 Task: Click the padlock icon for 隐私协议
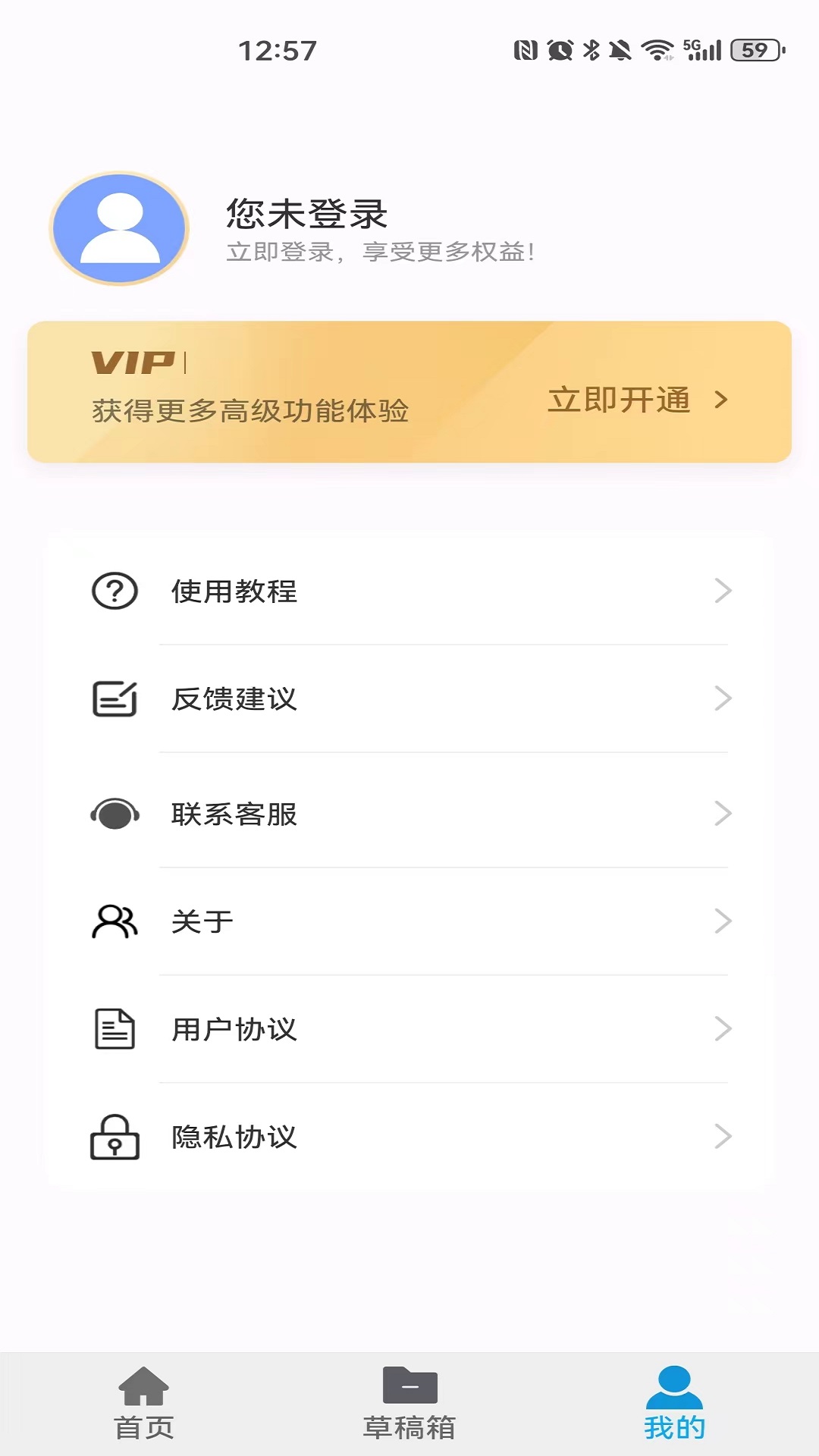coord(114,1137)
